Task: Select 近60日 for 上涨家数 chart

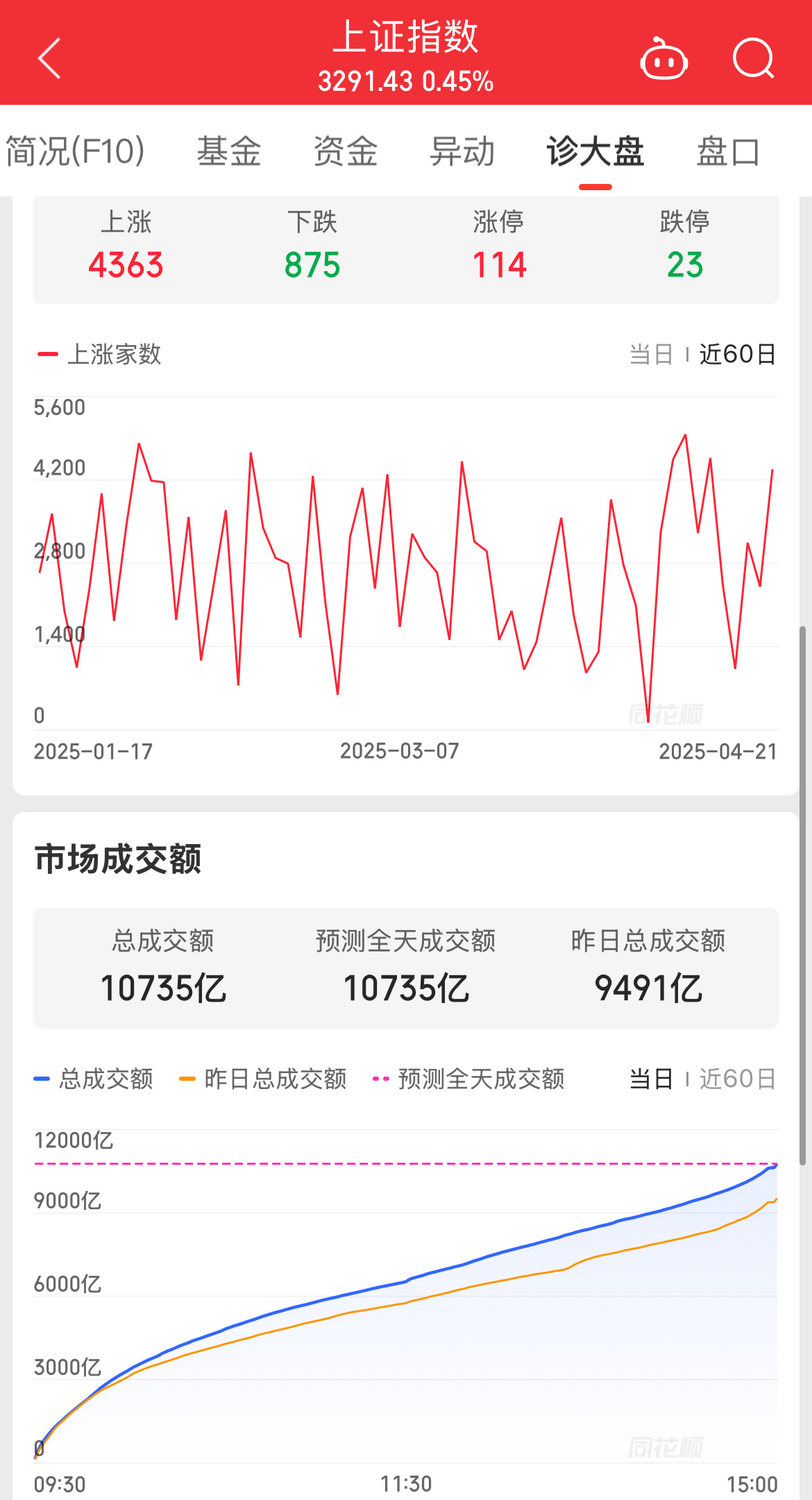Action: click(x=737, y=355)
